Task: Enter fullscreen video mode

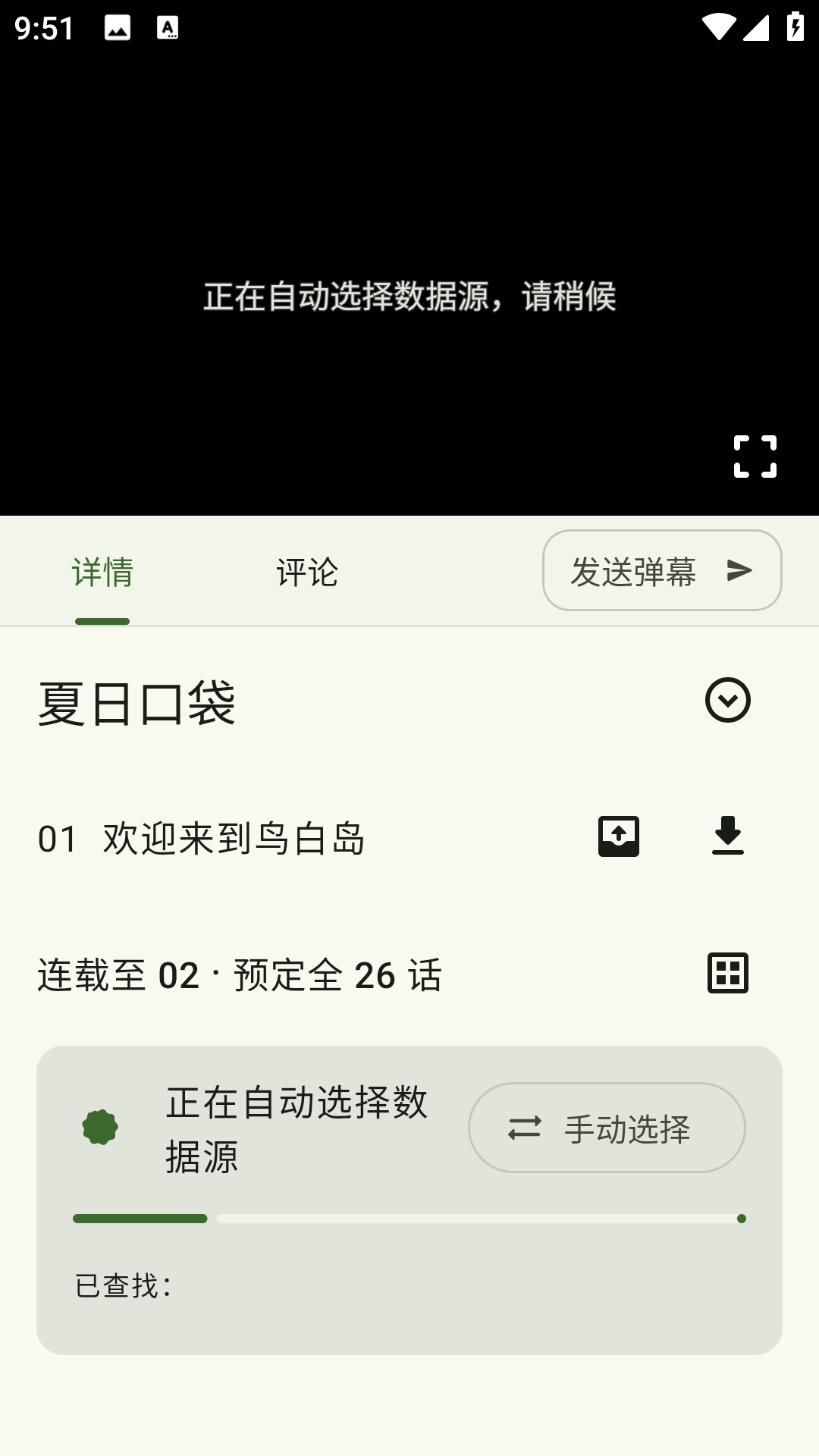Action: tap(755, 457)
